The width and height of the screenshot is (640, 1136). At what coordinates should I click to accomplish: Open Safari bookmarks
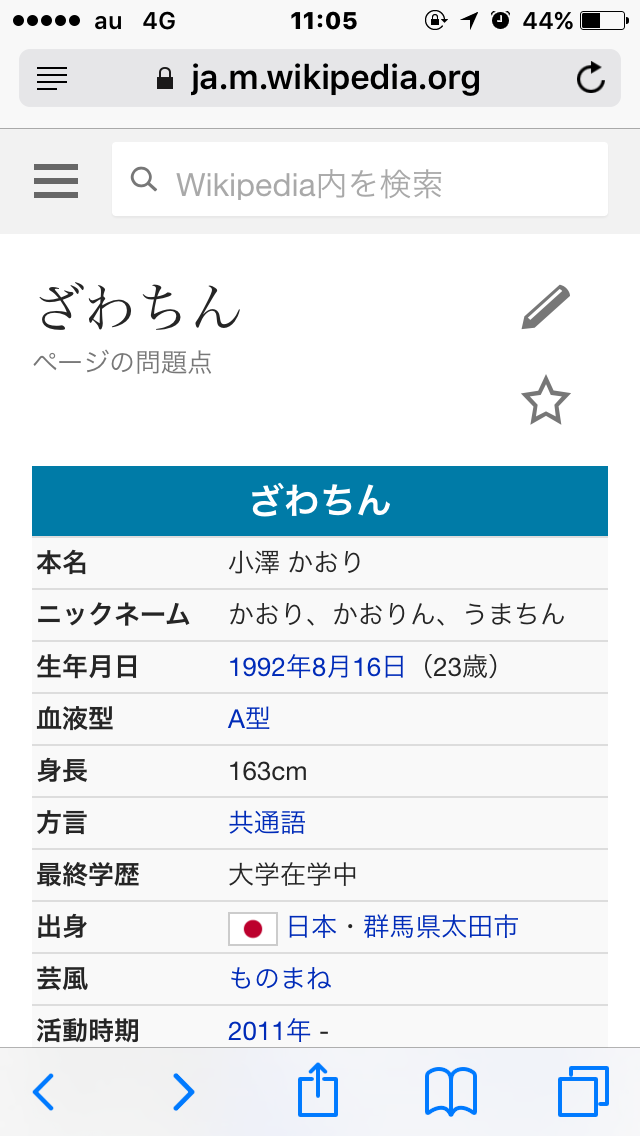(x=451, y=1092)
